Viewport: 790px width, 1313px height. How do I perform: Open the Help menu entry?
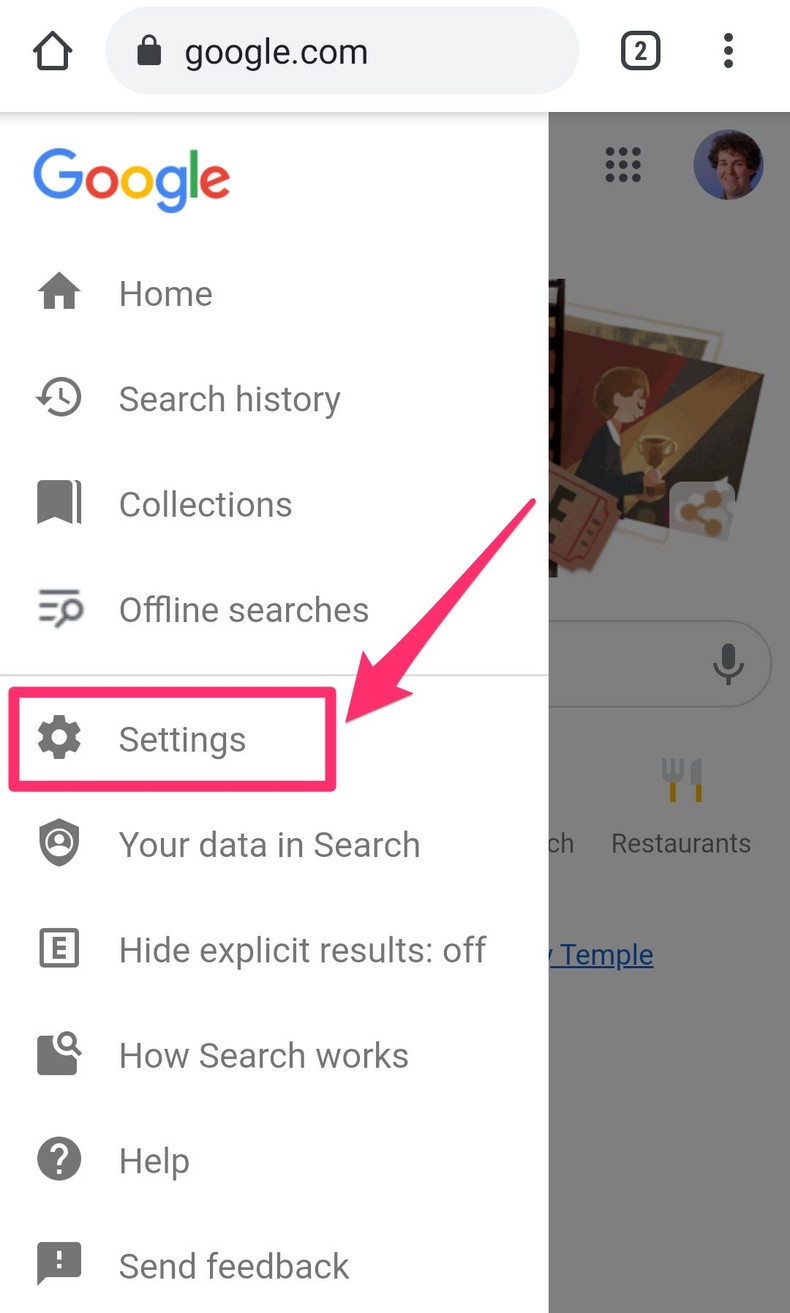(154, 1159)
